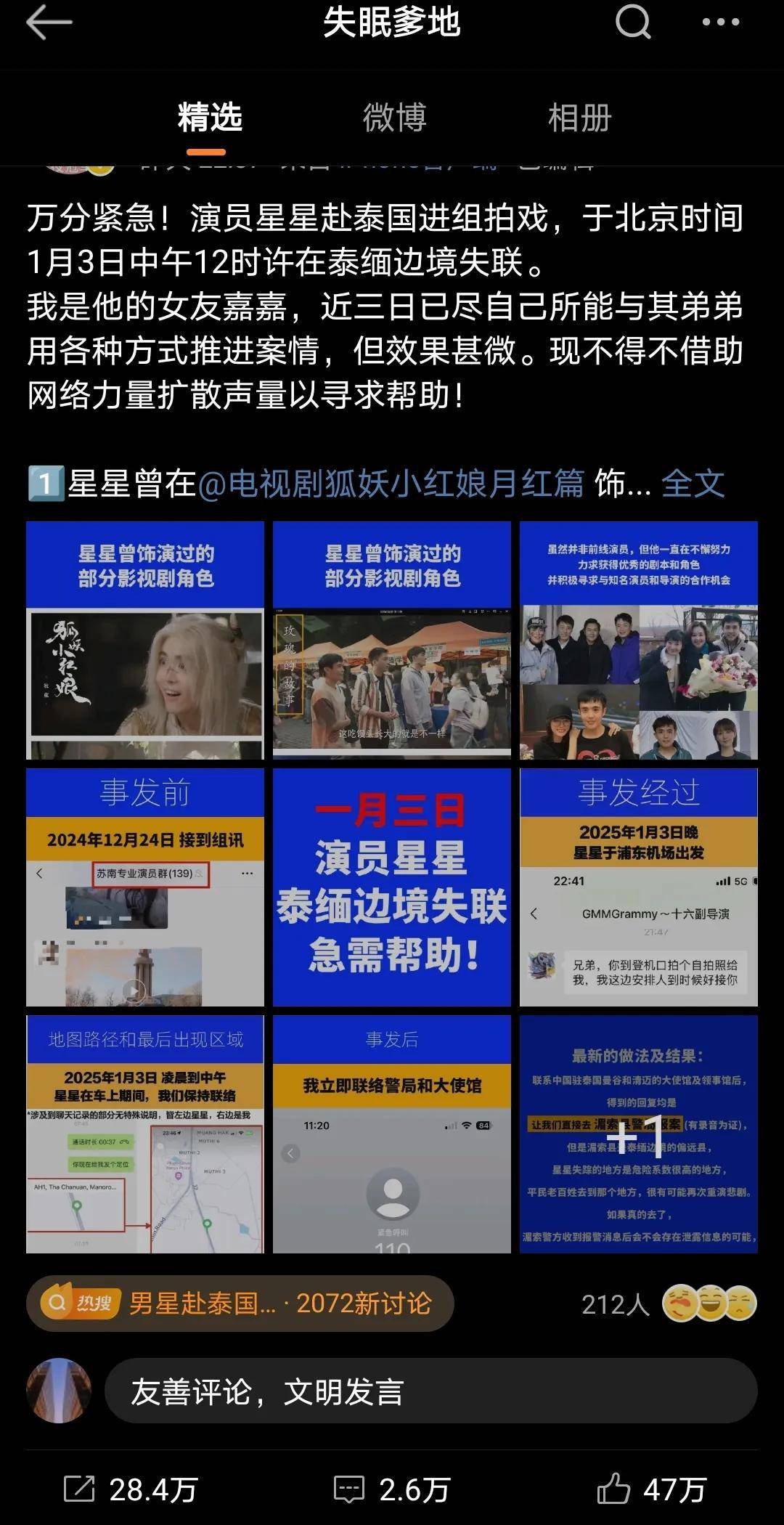Go back using the top-left arrow
Screen dimensions: 784x1525
49,24
